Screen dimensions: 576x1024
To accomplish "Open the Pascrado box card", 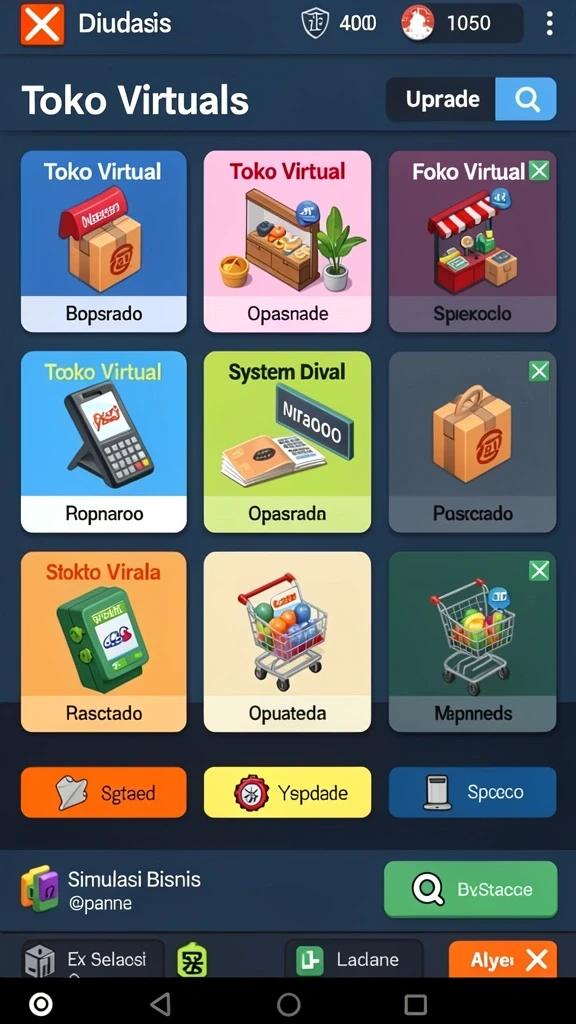I will (x=472, y=442).
